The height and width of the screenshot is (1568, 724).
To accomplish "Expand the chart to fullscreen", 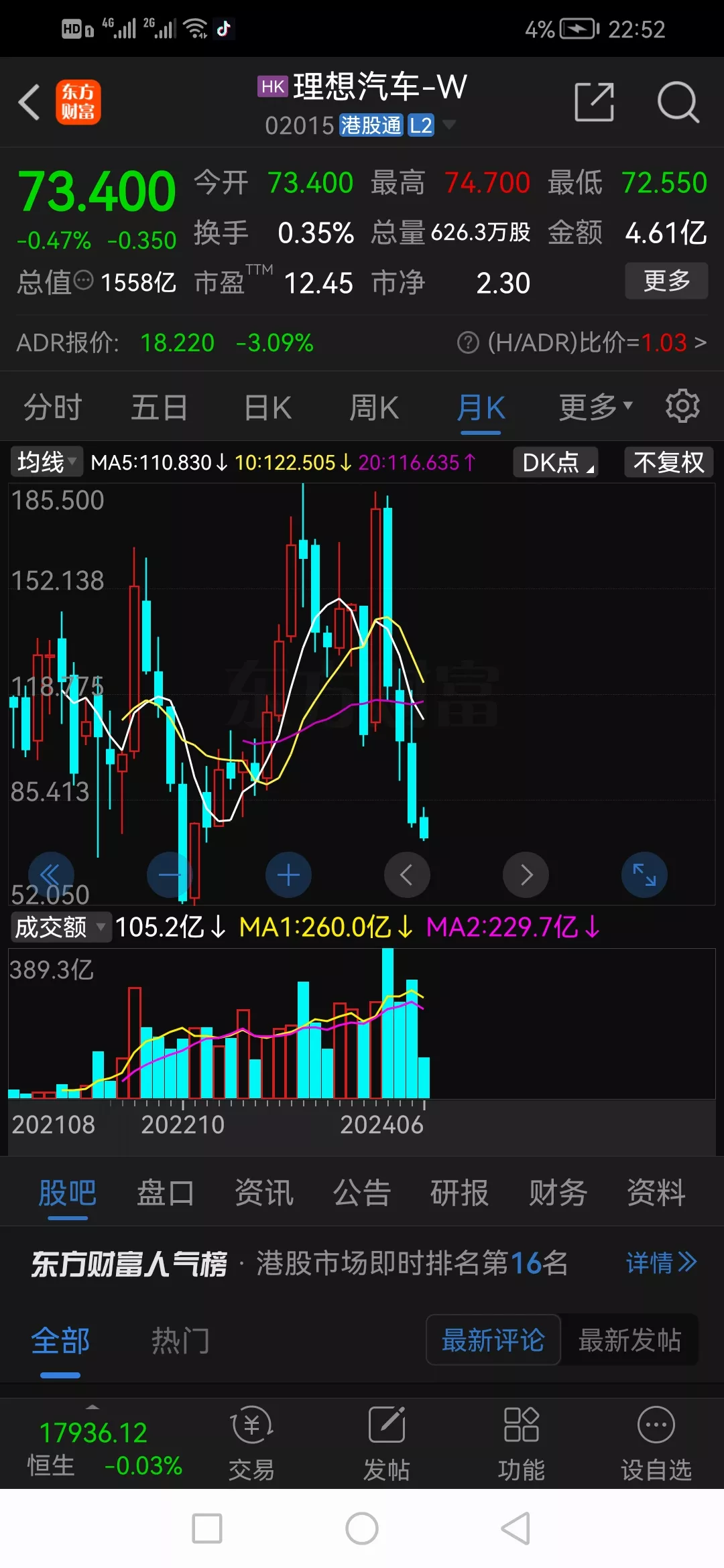I will click(644, 874).
